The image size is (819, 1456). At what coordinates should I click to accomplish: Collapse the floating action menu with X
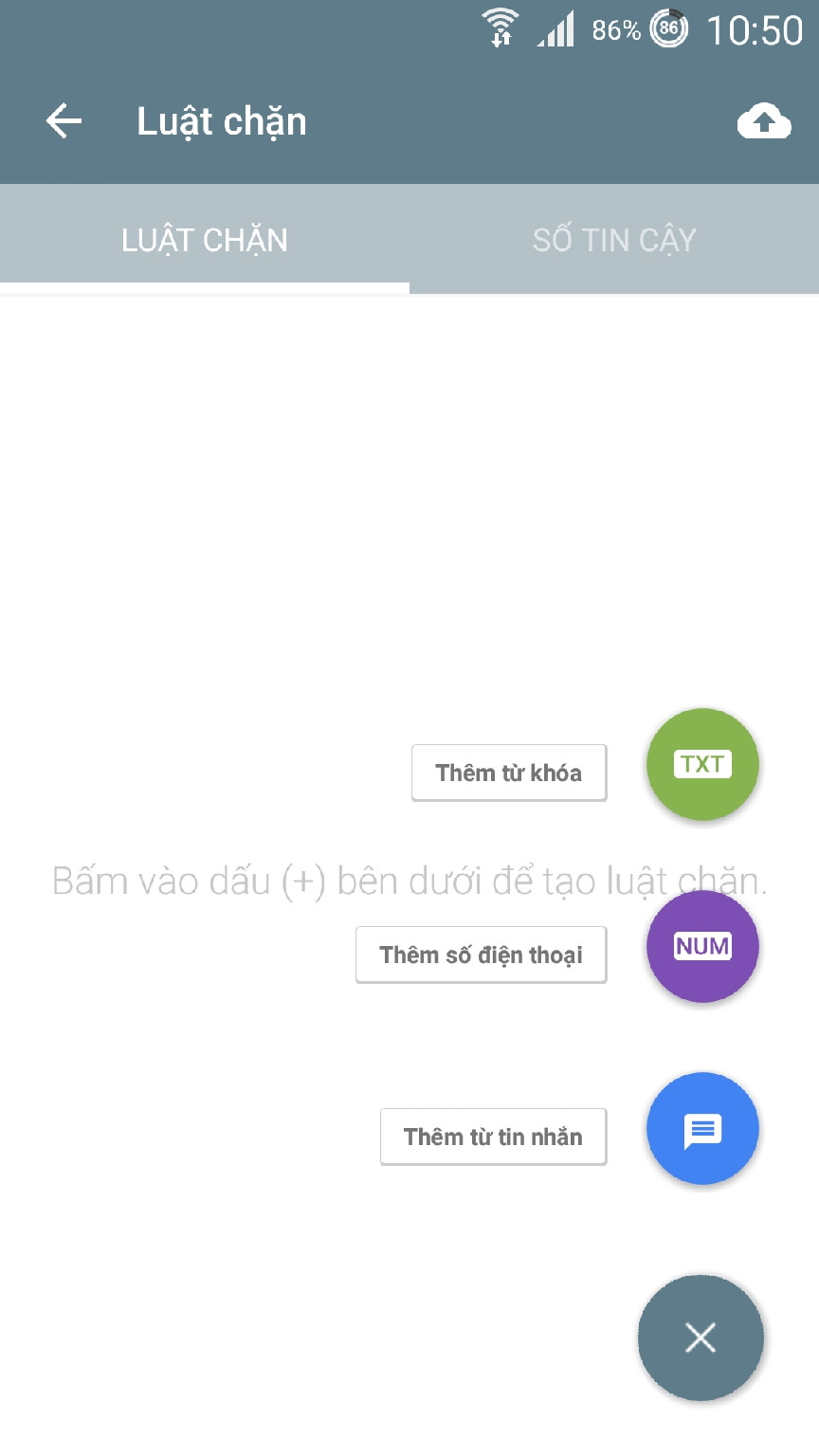click(x=700, y=1338)
